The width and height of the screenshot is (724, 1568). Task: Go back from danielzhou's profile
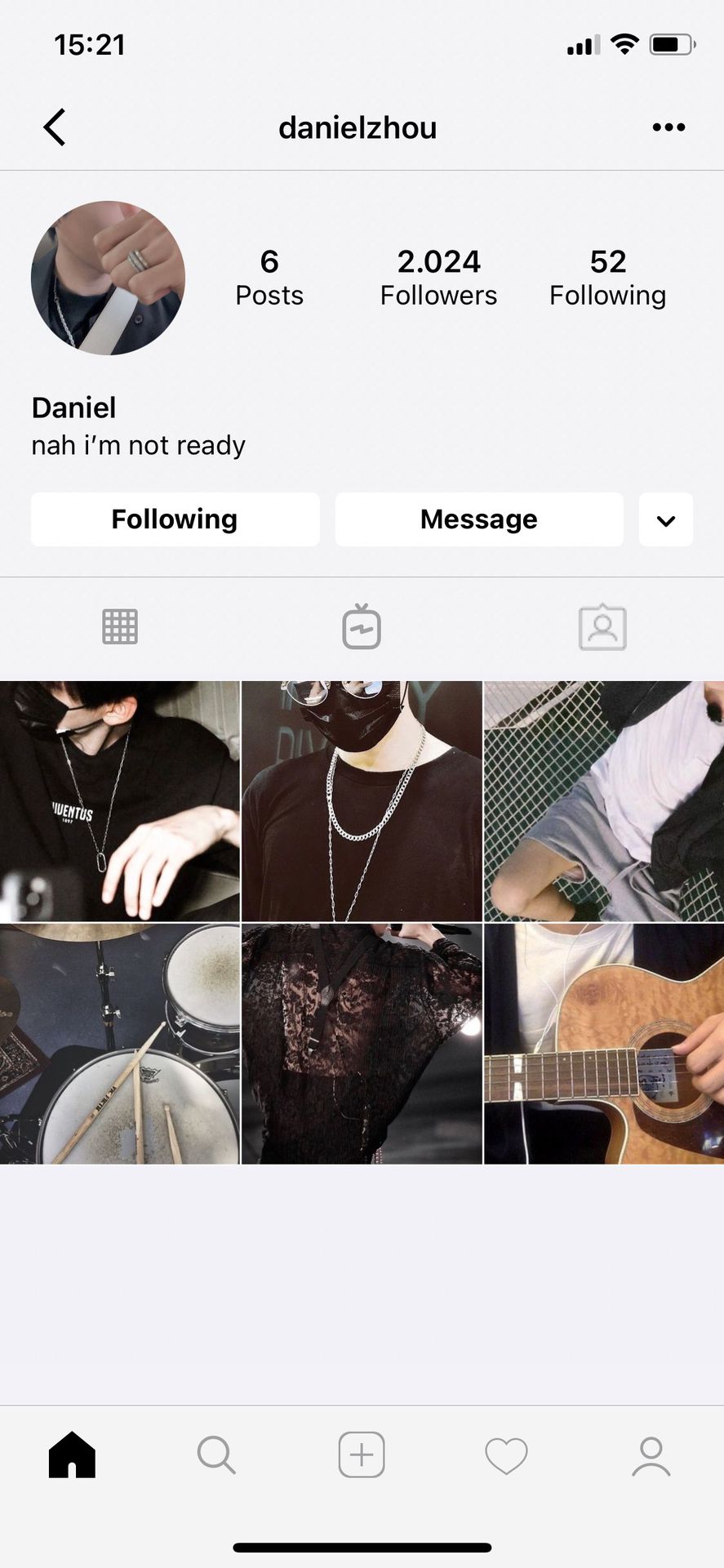pos(55,127)
